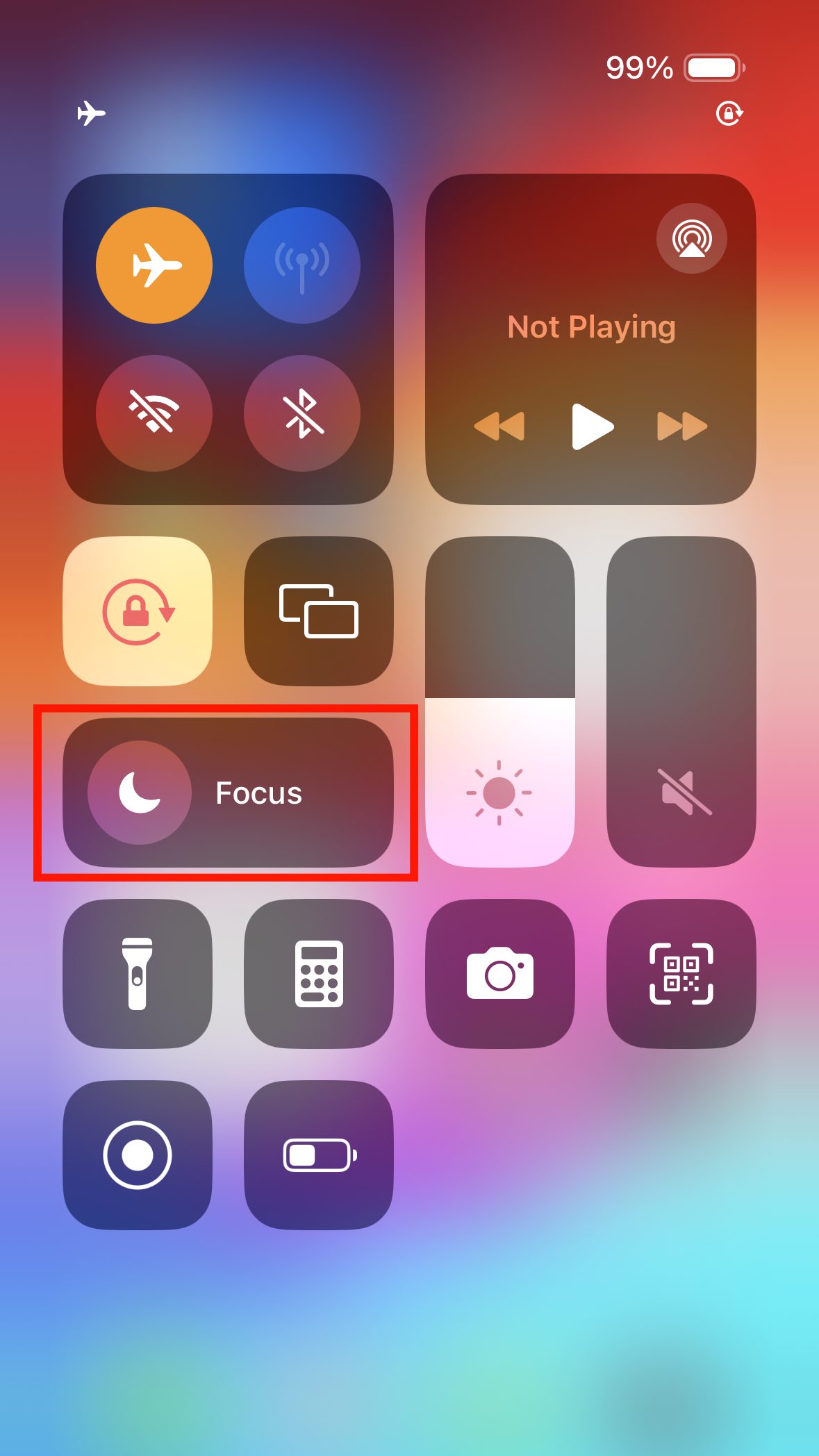The width and height of the screenshot is (819, 1456).
Task: Open Screen Mirroring
Action: coord(319,611)
